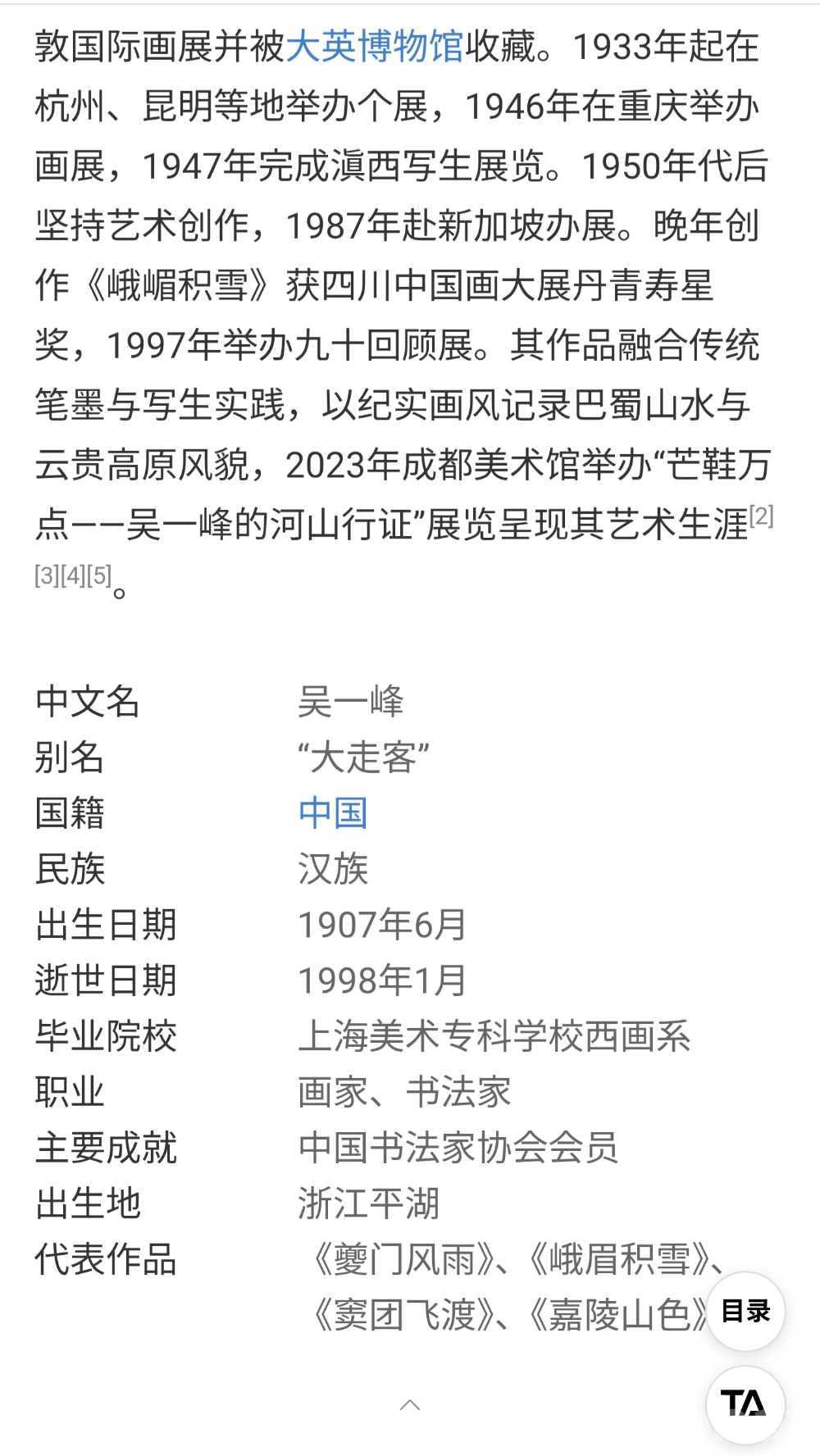820x1456 pixels.
Task: Follow the 中国 nationality link
Action: pos(332,812)
